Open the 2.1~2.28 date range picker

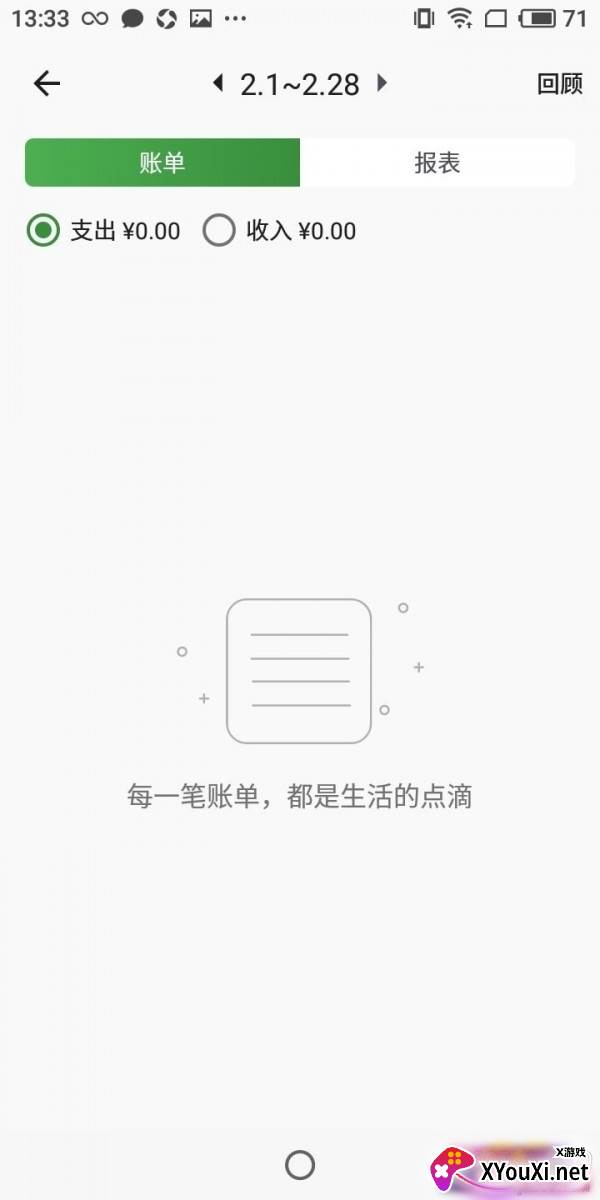click(300, 84)
